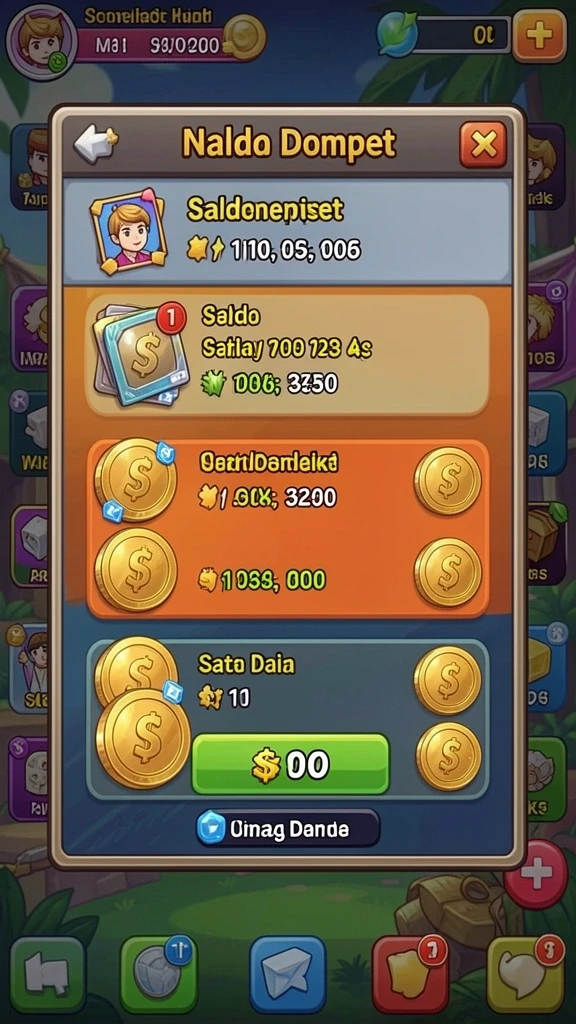
Task: Go back with the arrow icon
Action: click(96, 143)
